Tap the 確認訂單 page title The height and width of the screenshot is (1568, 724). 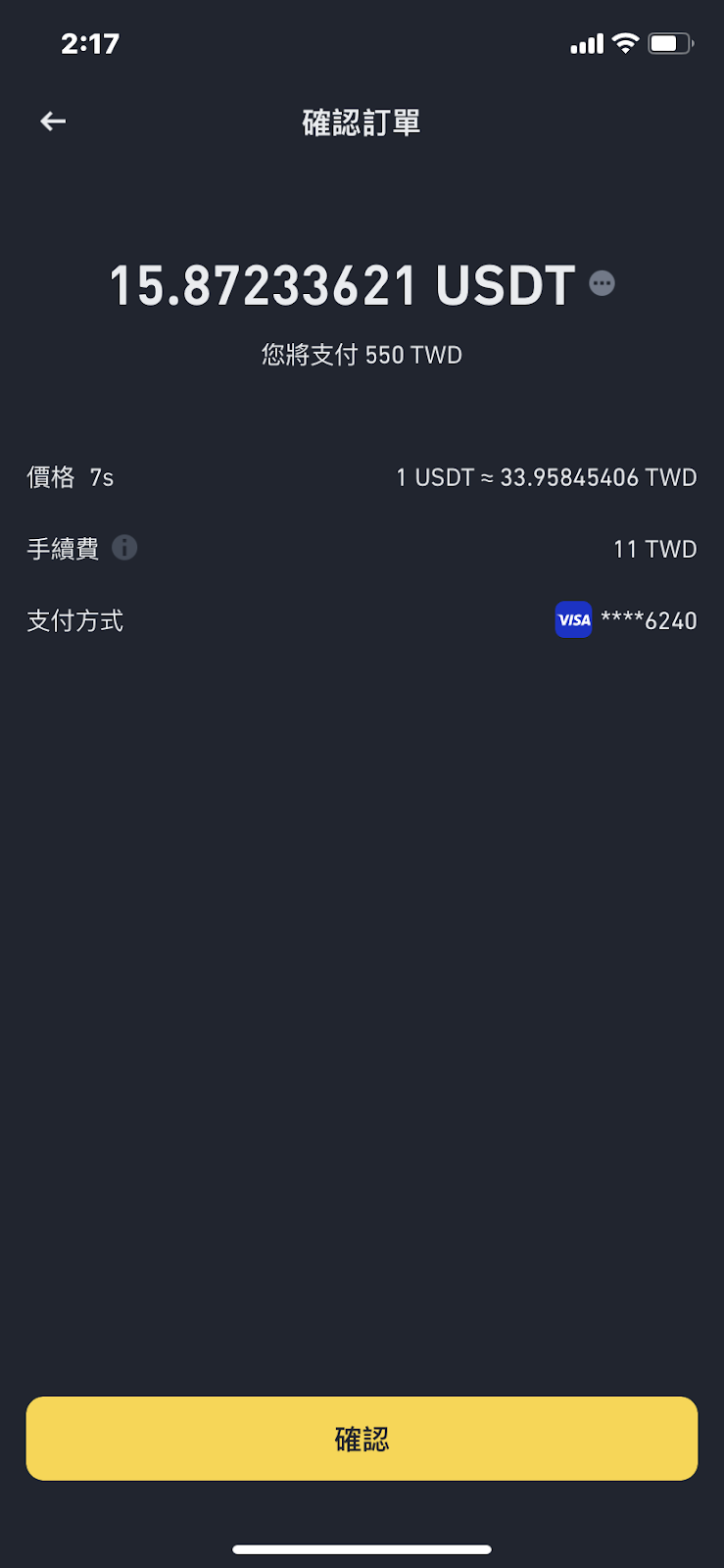(x=362, y=122)
